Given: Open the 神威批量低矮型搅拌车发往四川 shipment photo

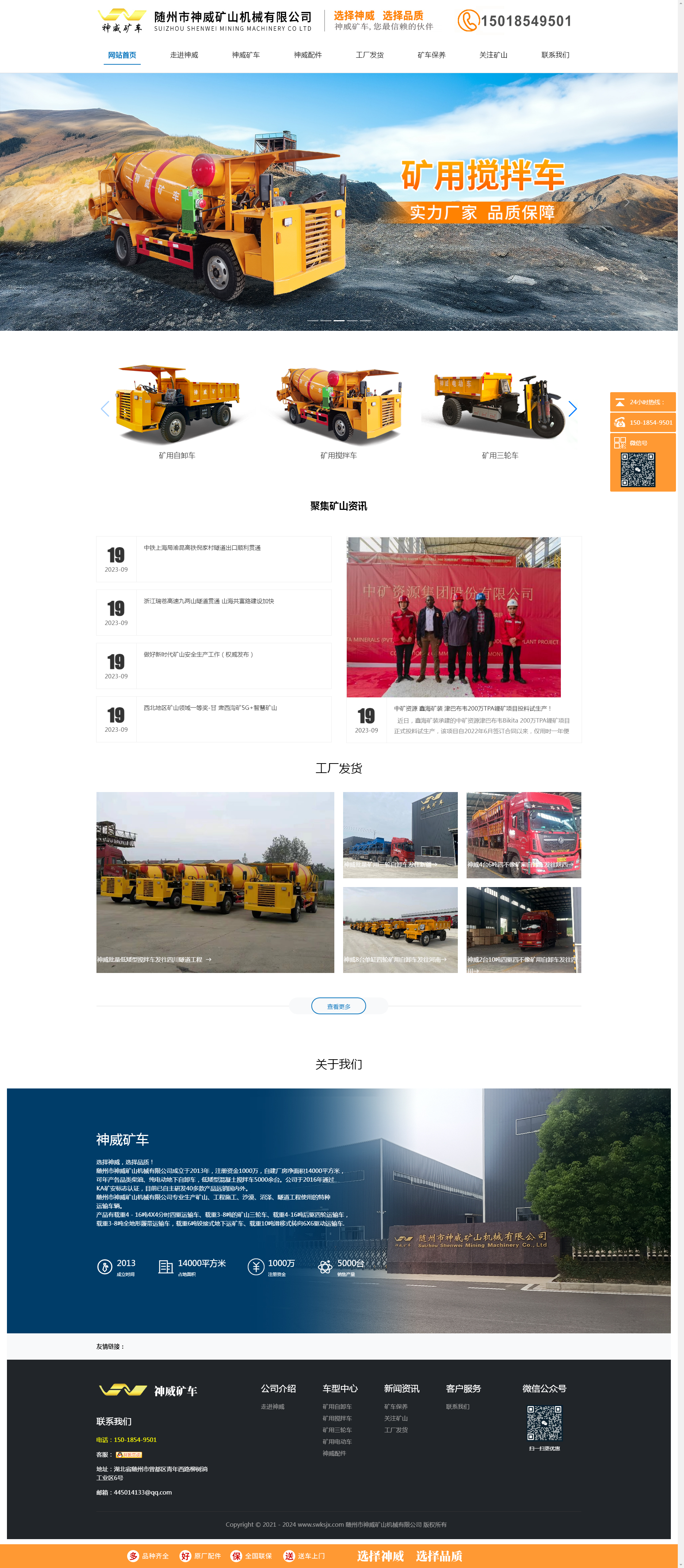Looking at the screenshot, I should [x=216, y=882].
